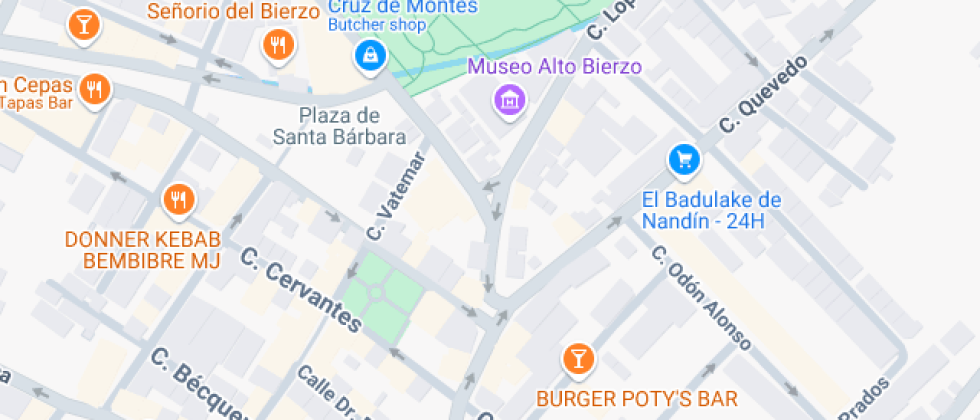Tap the BURGER POTY'S BAR pin

pos(577,357)
